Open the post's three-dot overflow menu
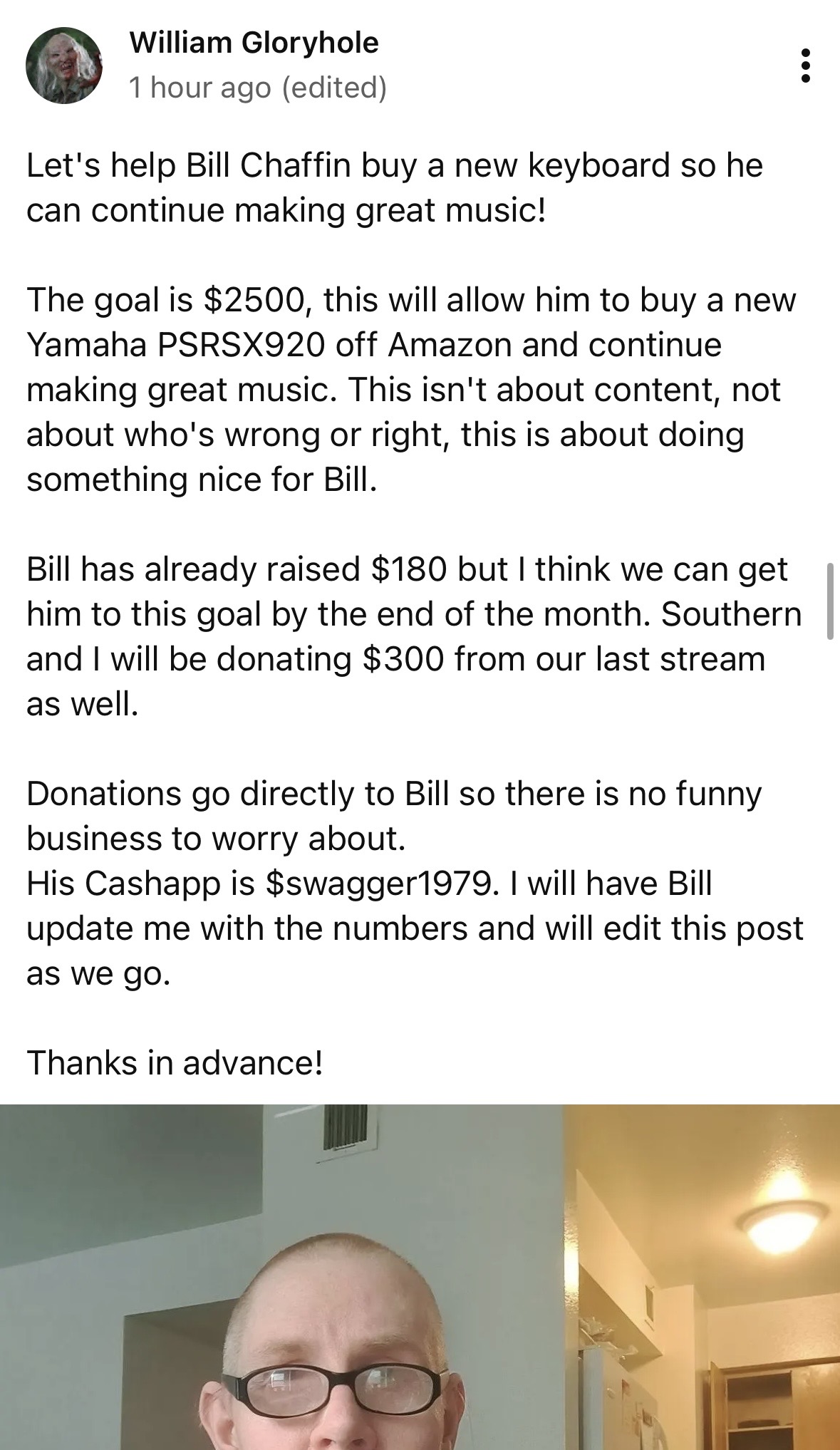Screen dimensions: 840x1450 click(x=805, y=66)
